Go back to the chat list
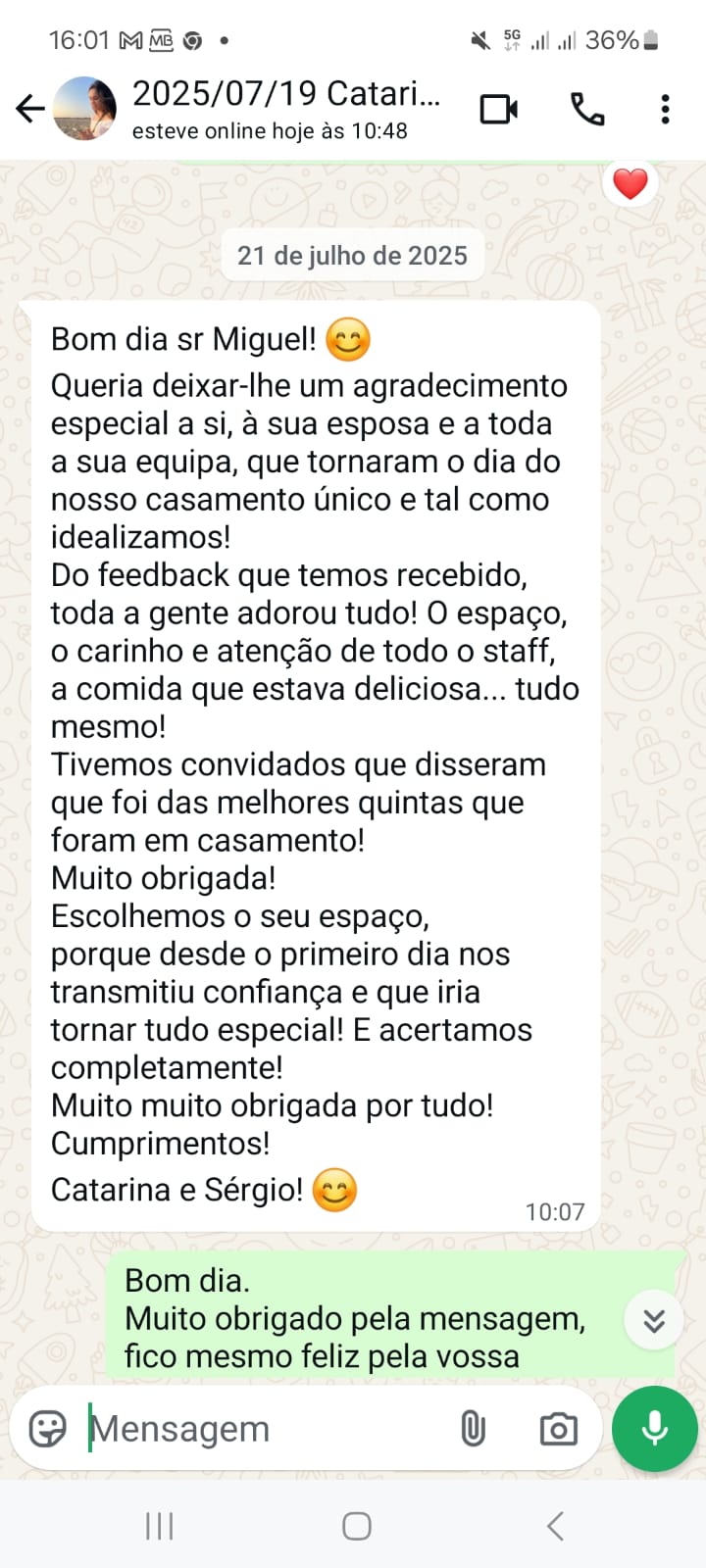706x1568 pixels. click(29, 109)
